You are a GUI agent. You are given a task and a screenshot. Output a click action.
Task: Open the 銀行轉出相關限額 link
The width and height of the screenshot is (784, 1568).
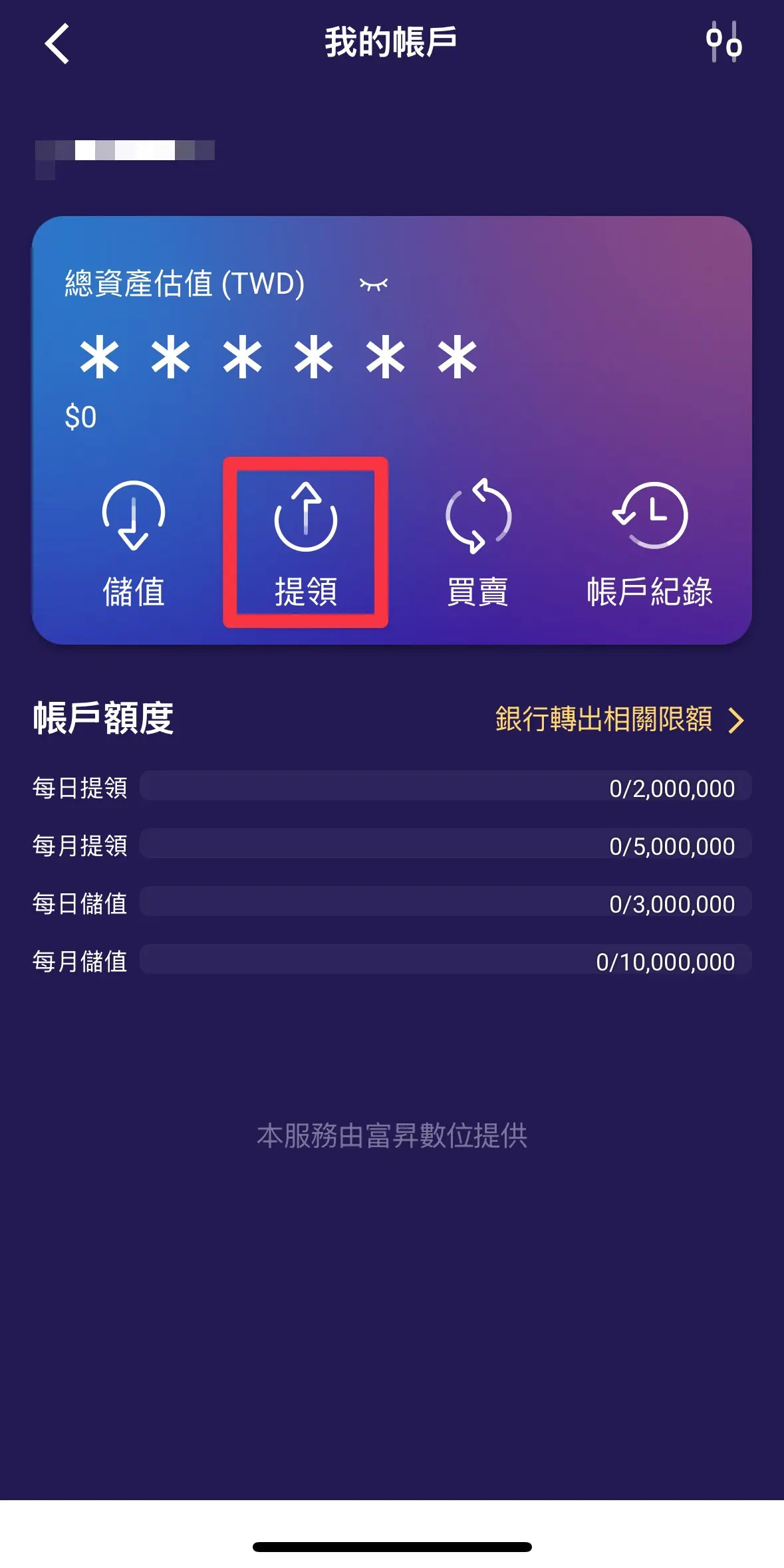618,719
